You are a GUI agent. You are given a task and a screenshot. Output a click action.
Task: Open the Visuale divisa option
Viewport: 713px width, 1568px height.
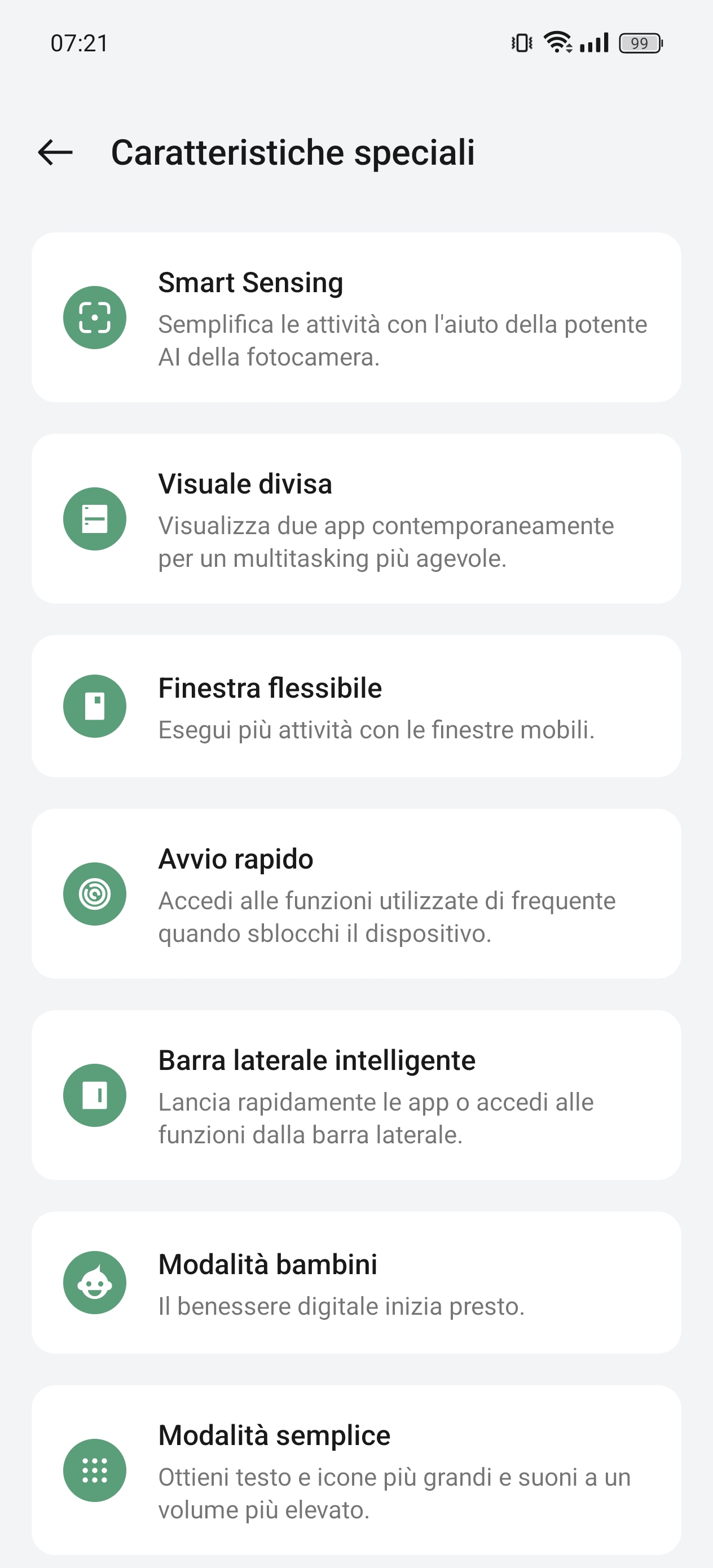[x=356, y=518]
